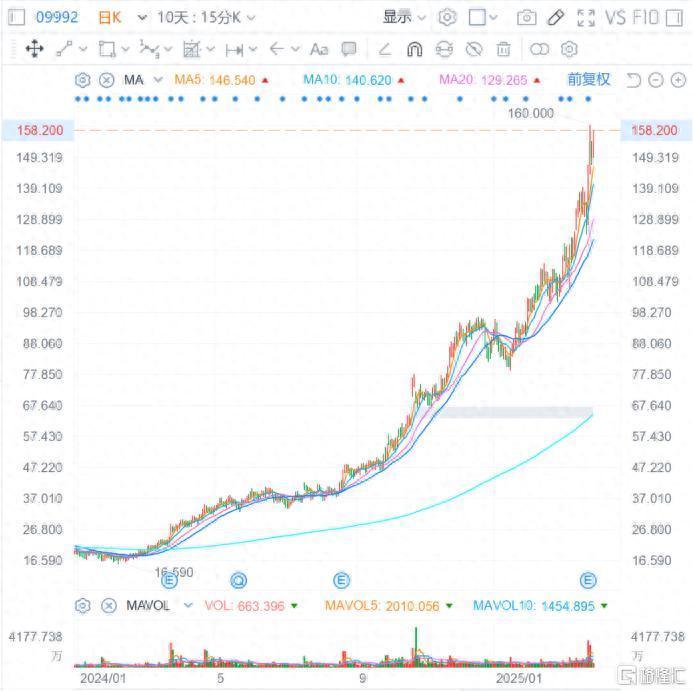Choose the magnet snap tool
This screenshot has width=693, height=692.
click(x=414, y=48)
